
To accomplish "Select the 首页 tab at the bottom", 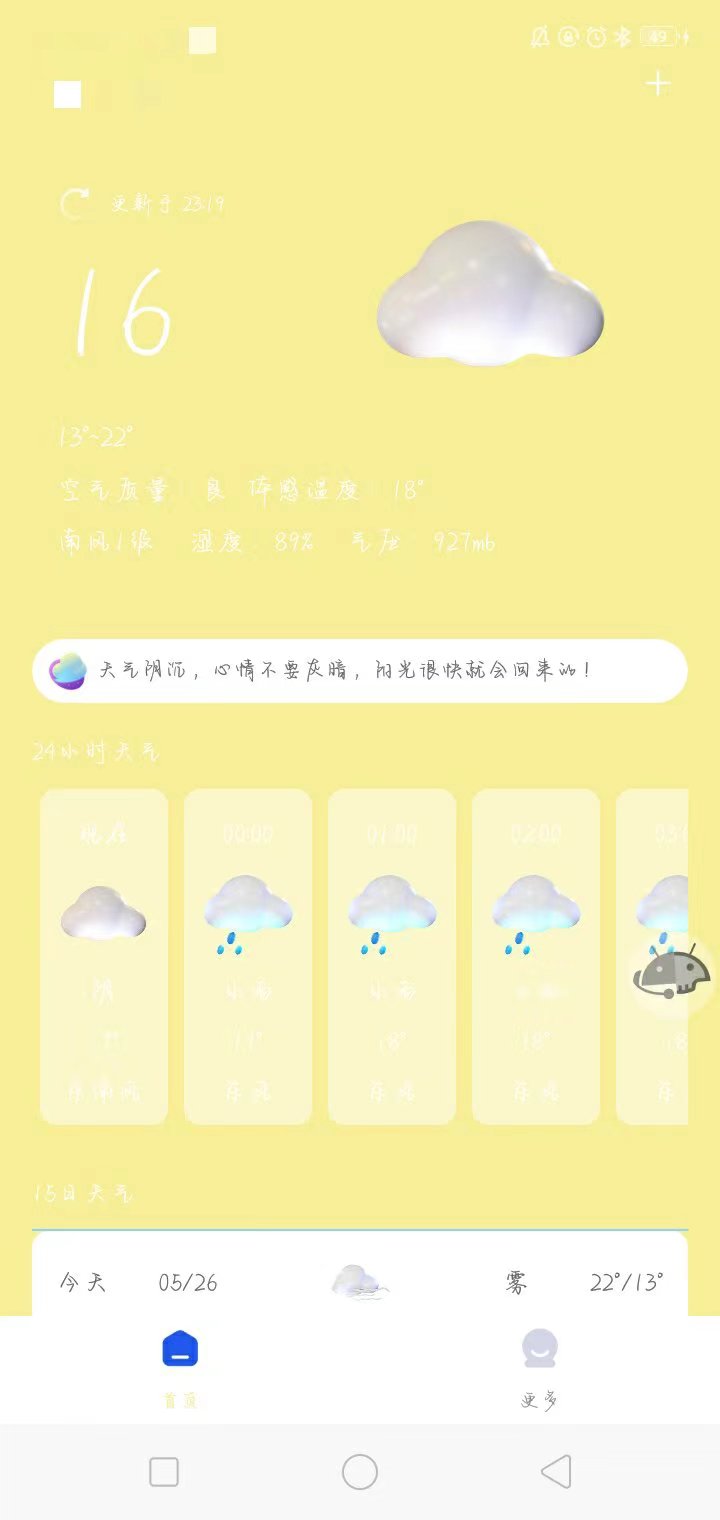I will click(x=180, y=1370).
